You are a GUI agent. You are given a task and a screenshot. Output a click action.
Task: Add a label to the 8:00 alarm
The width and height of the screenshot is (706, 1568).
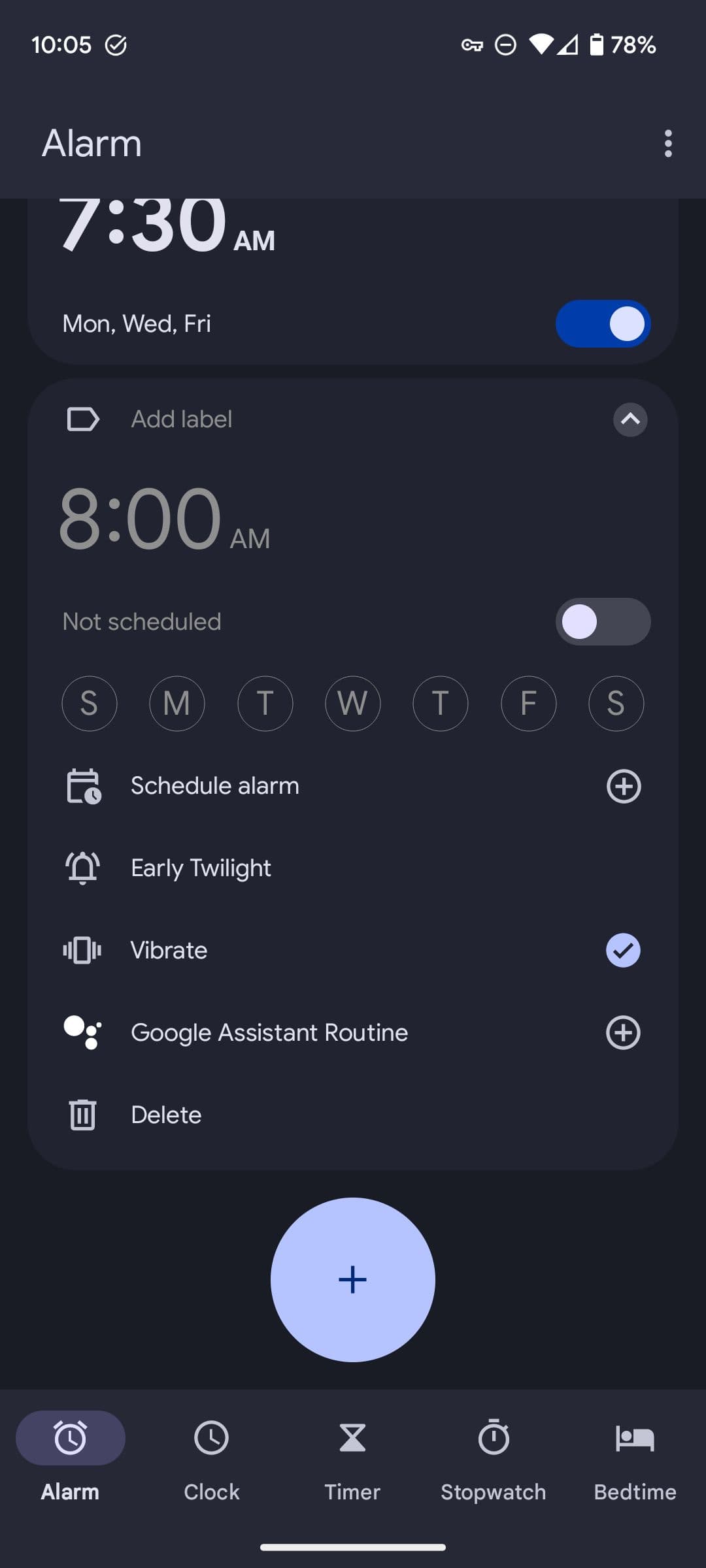(182, 419)
